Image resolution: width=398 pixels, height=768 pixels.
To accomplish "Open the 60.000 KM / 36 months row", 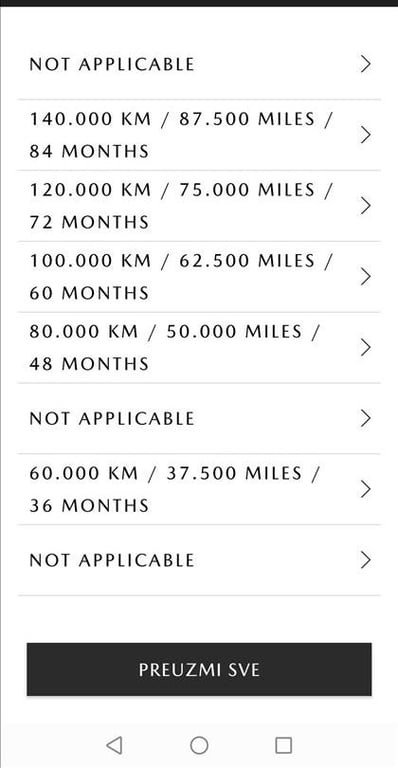I will (x=199, y=489).
